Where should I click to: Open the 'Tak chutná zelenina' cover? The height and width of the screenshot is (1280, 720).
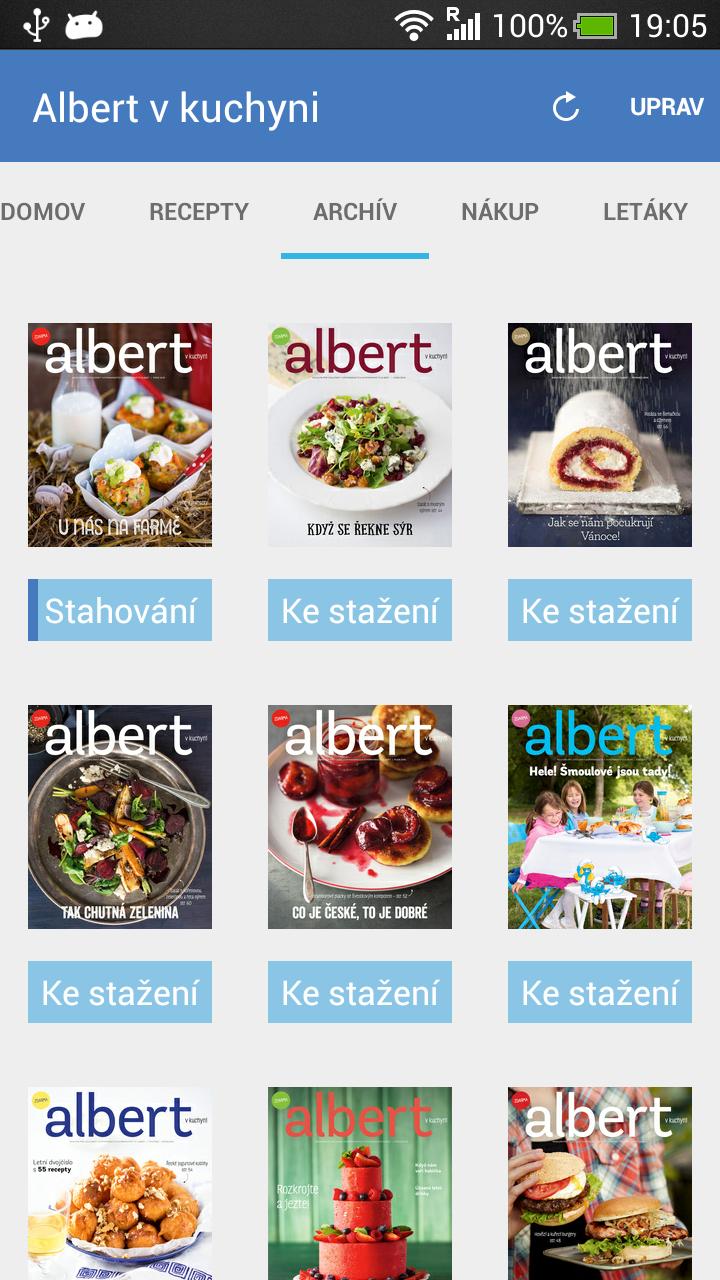(x=120, y=817)
